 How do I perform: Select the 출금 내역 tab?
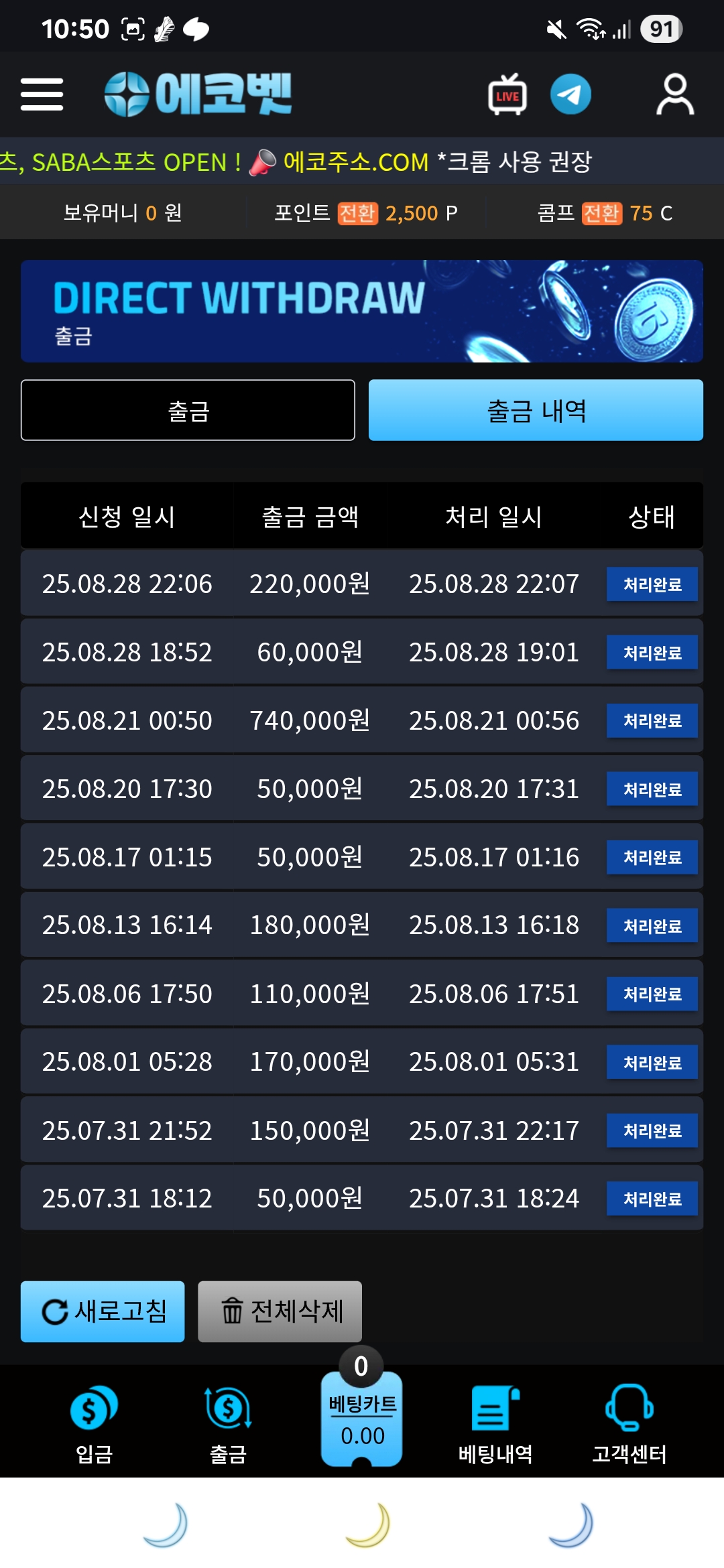(536, 410)
